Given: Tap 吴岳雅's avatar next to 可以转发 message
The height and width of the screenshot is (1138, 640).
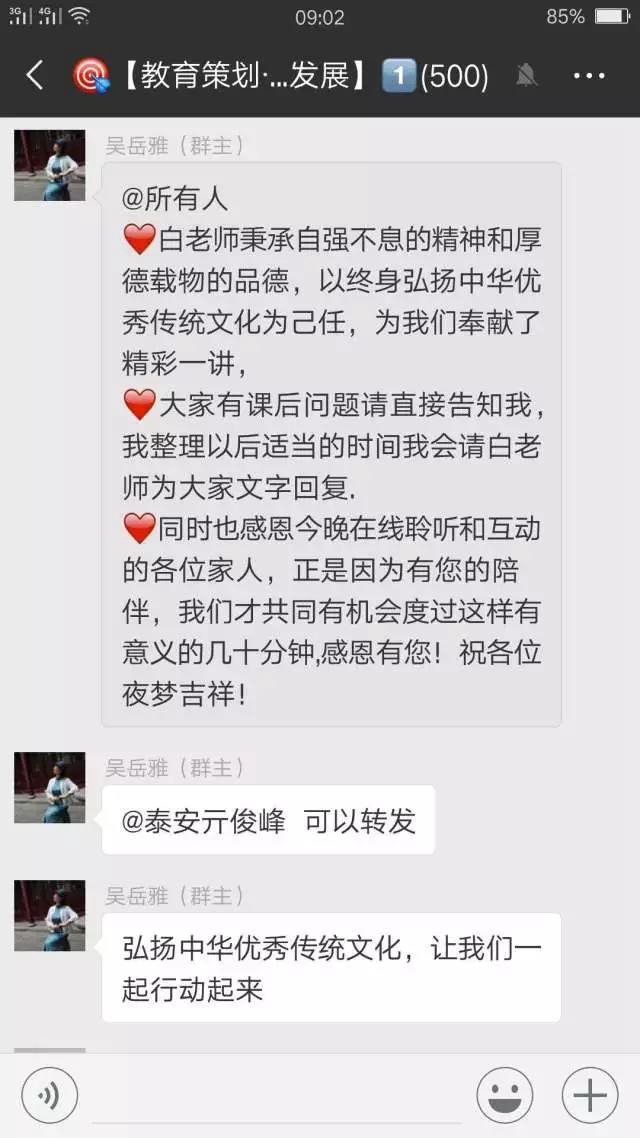Looking at the screenshot, I should click(x=49, y=788).
